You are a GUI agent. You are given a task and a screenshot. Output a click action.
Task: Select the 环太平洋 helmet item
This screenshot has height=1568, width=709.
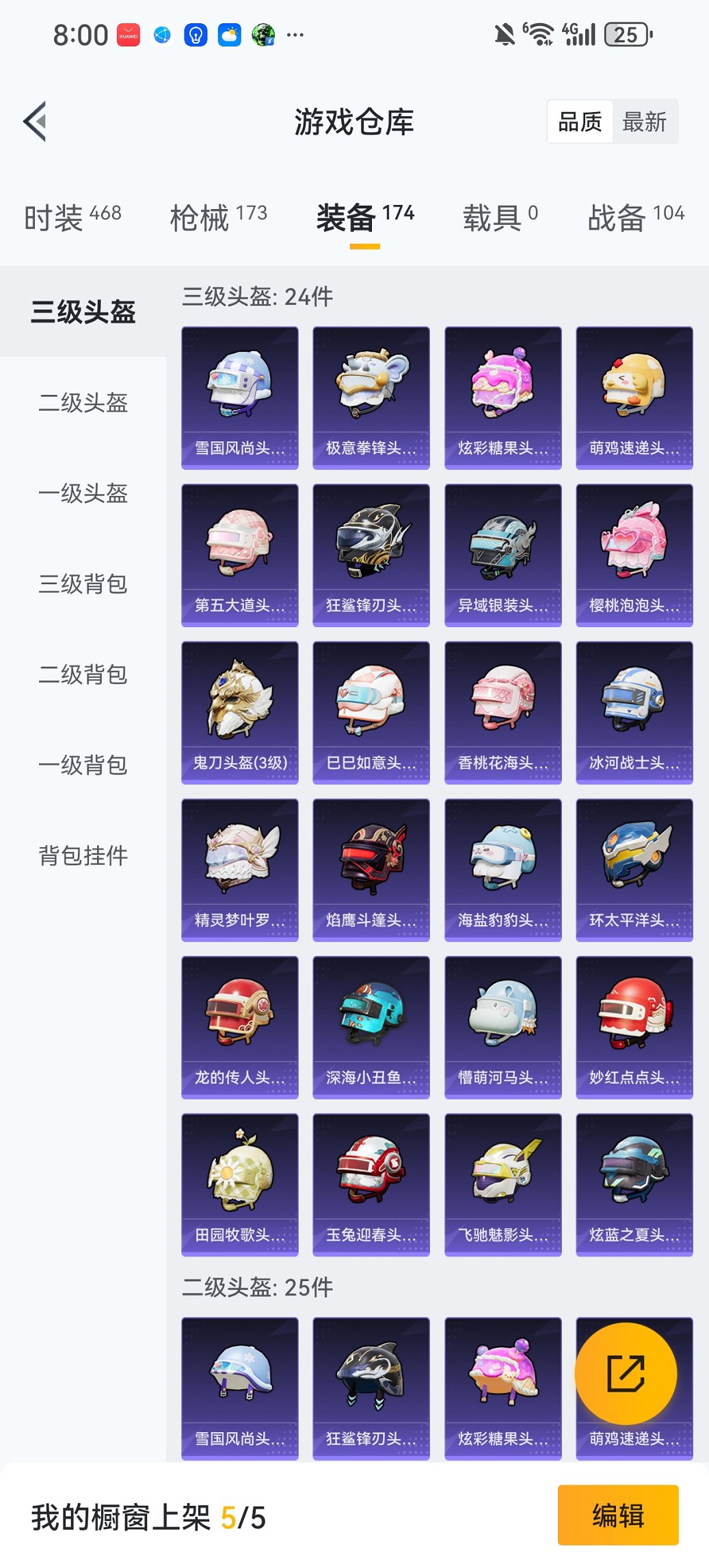(634, 869)
